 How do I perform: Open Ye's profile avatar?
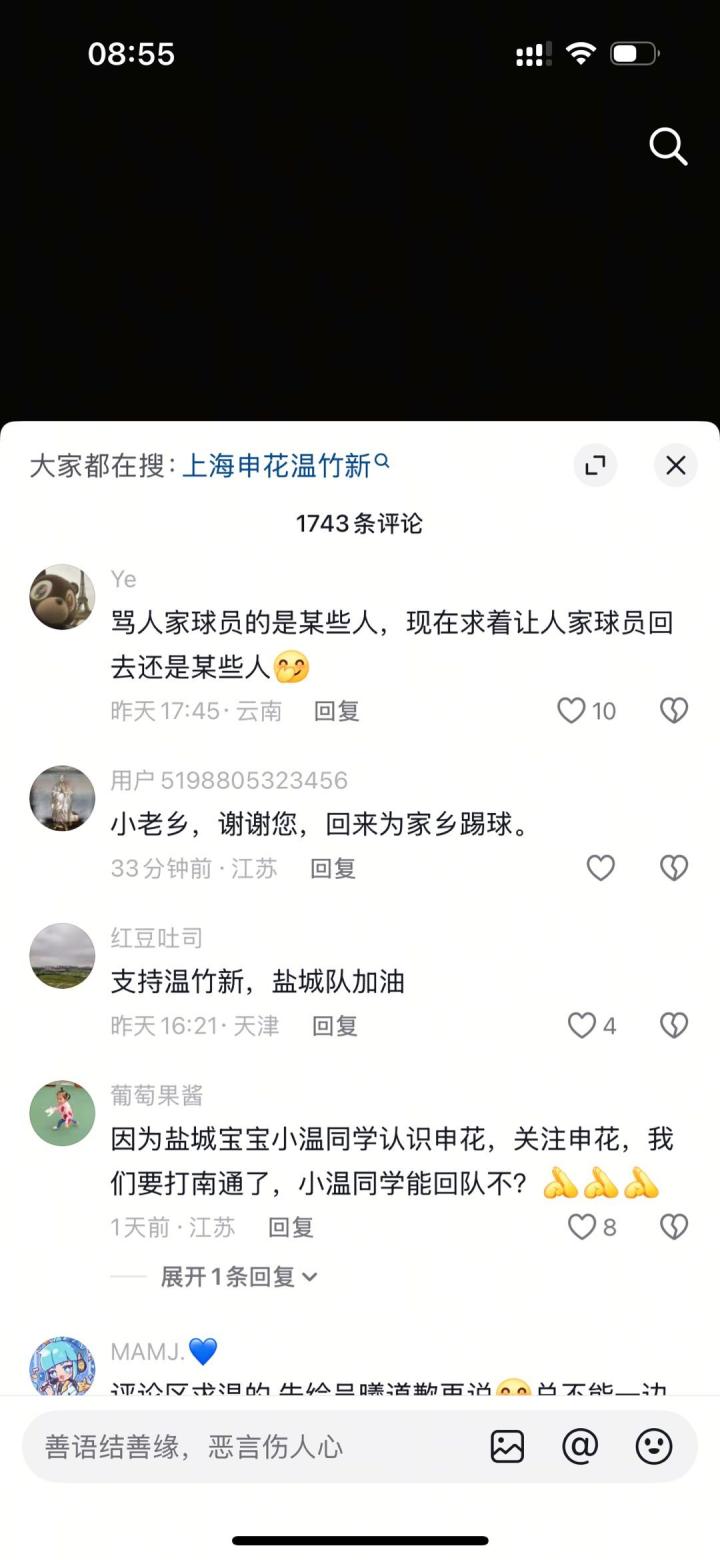[62, 597]
